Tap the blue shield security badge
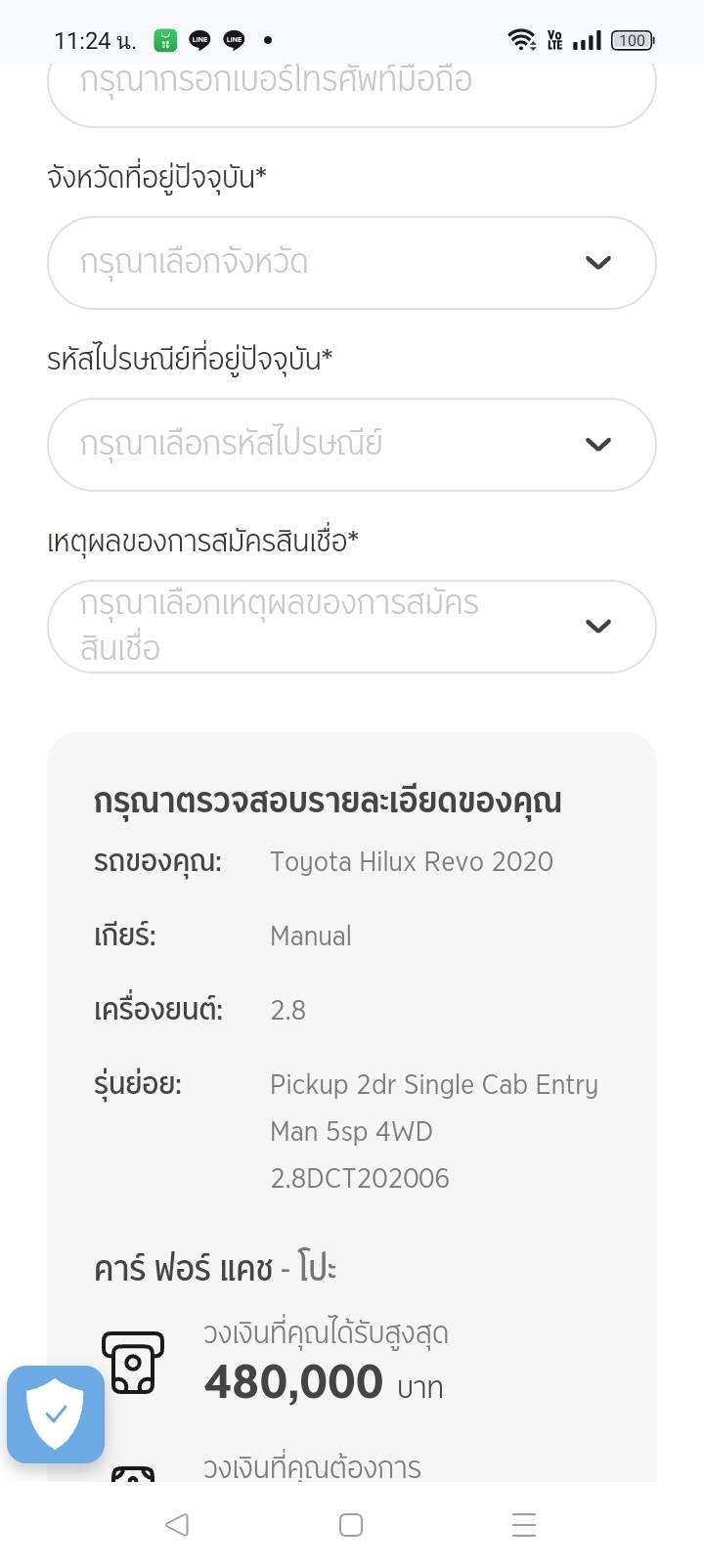The image size is (704, 1568). 56,1414
